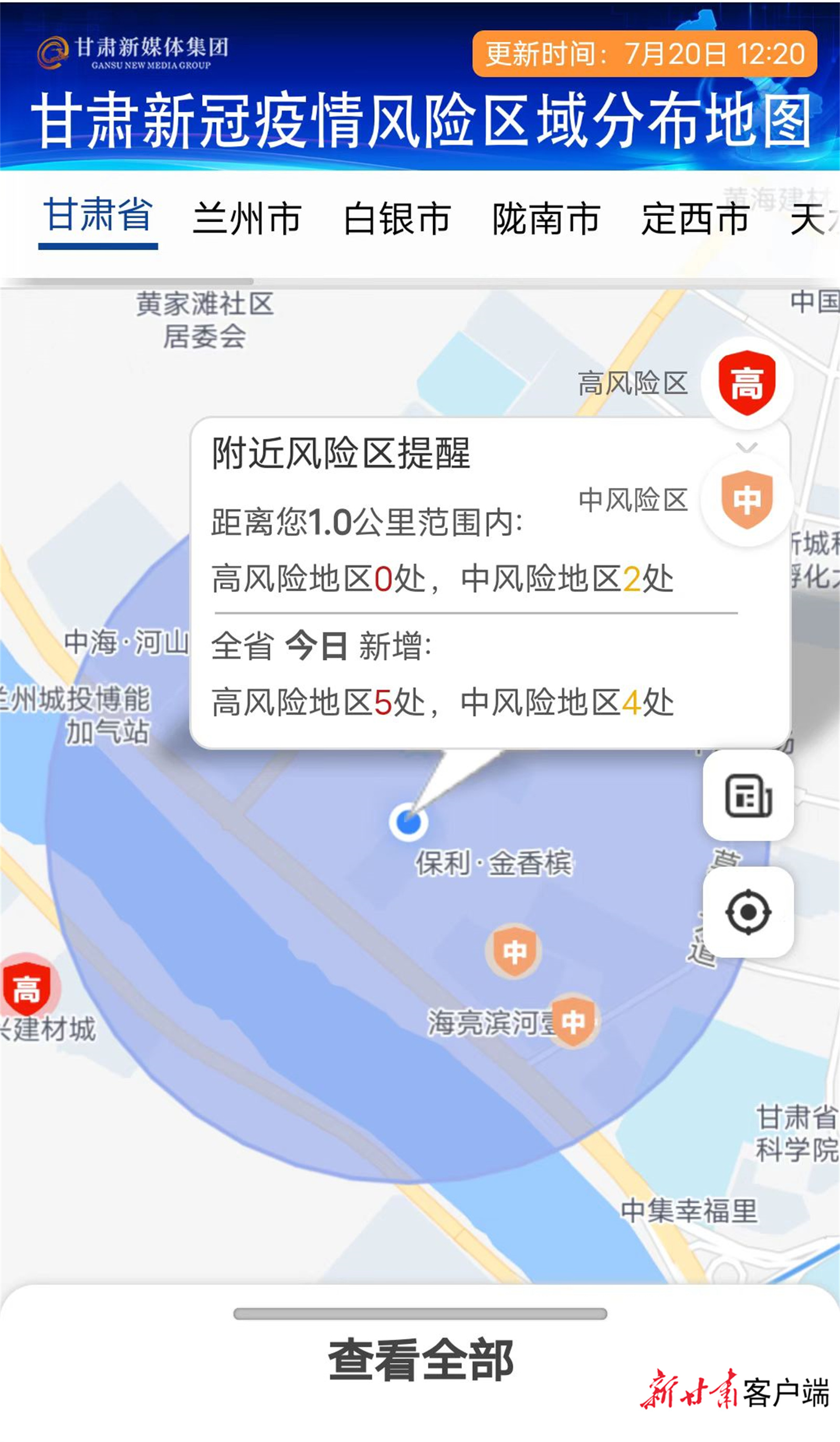Screen dimensions: 840x1442
Task: Open the list view icon
Action: click(x=748, y=796)
